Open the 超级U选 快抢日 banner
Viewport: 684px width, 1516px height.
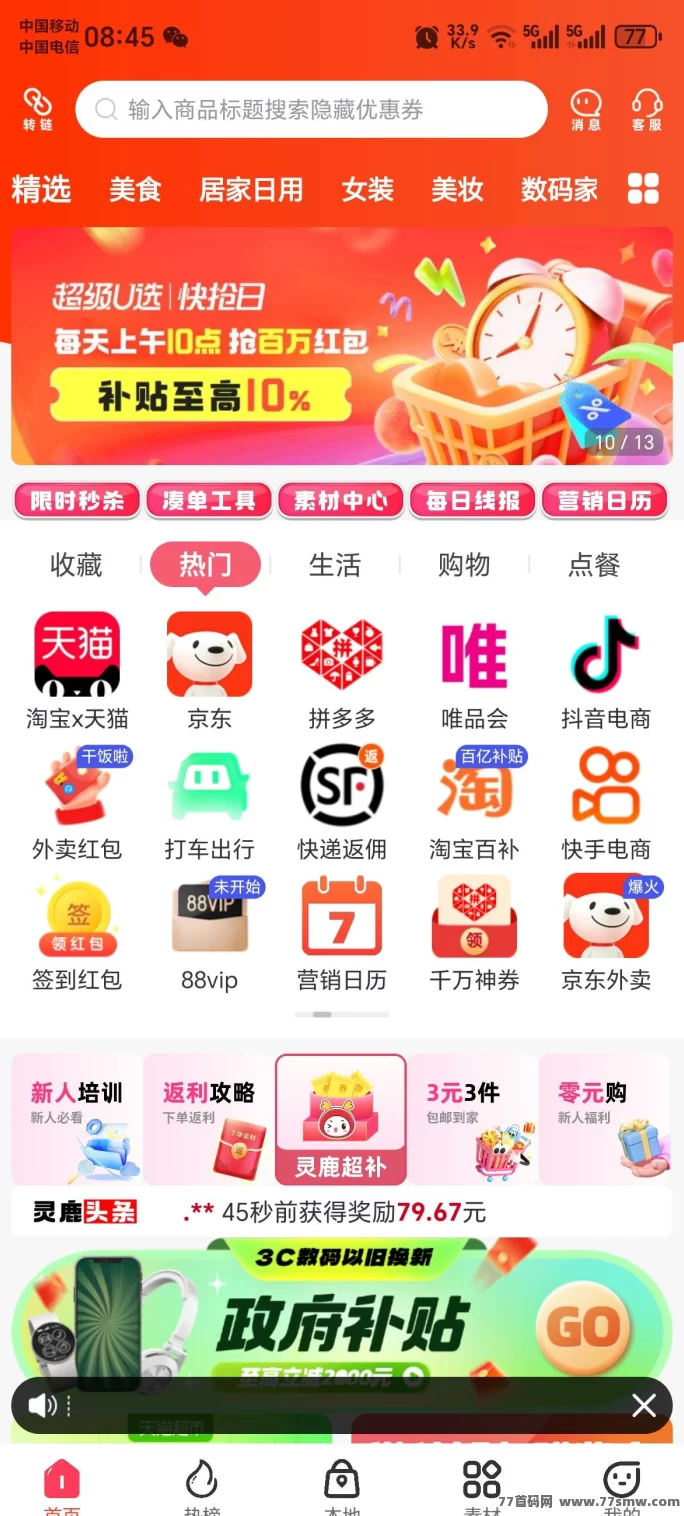(x=341, y=345)
